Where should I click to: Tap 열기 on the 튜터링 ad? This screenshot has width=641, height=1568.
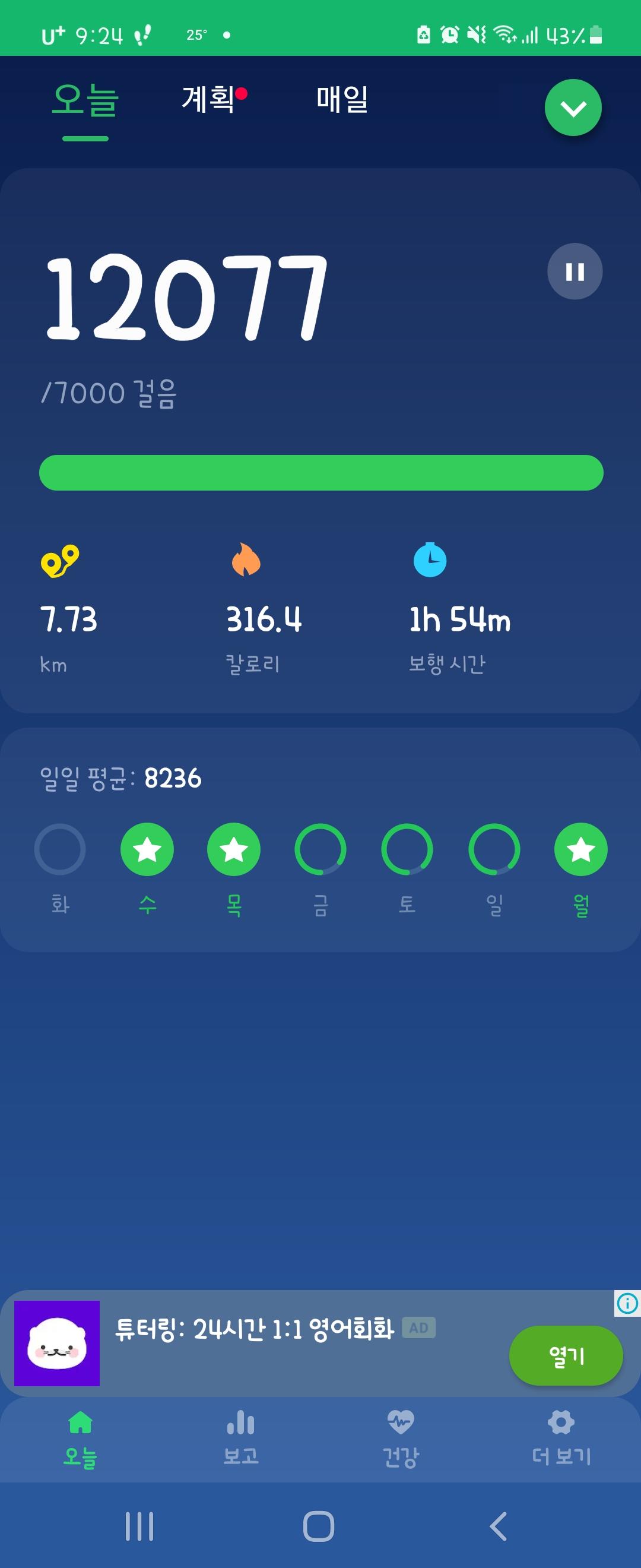[565, 1355]
